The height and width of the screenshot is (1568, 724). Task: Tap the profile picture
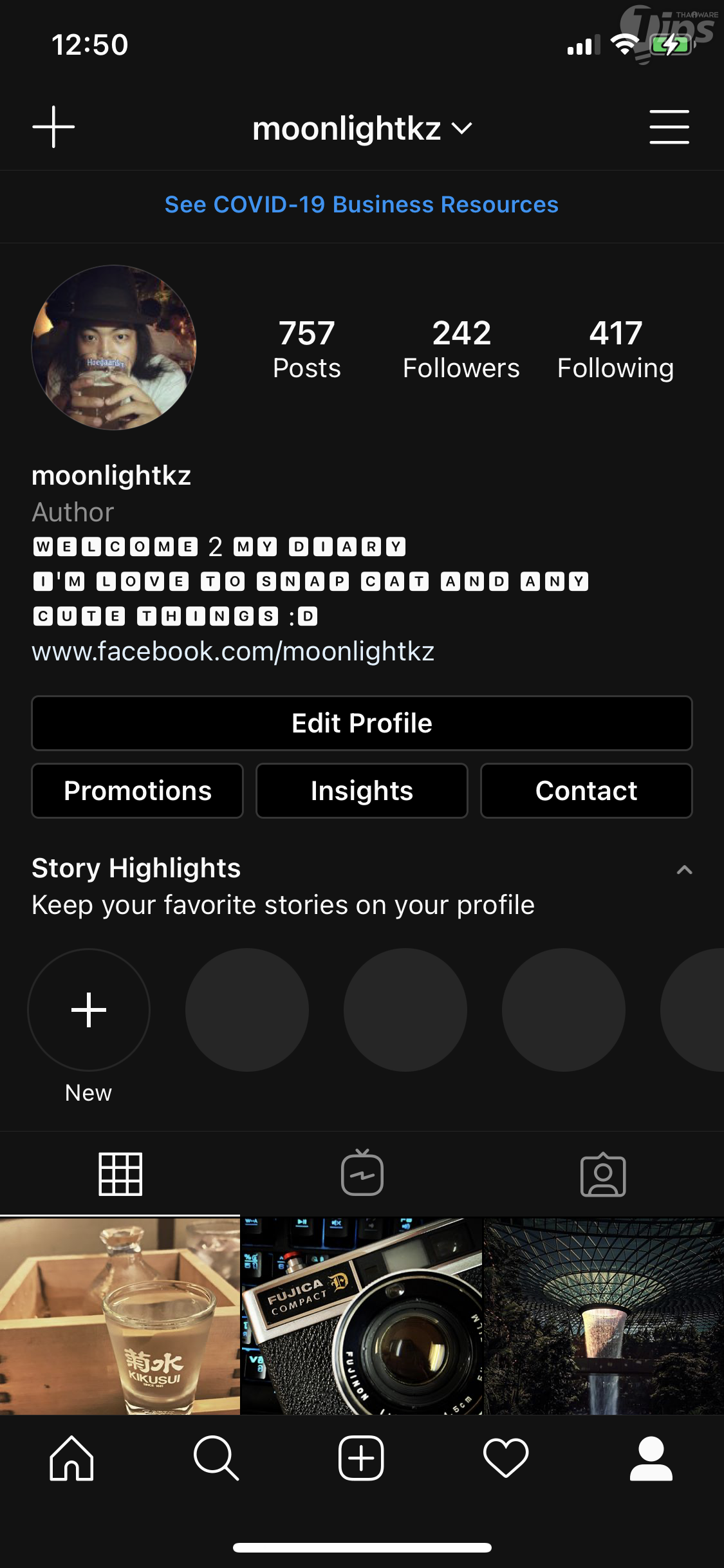[114, 348]
